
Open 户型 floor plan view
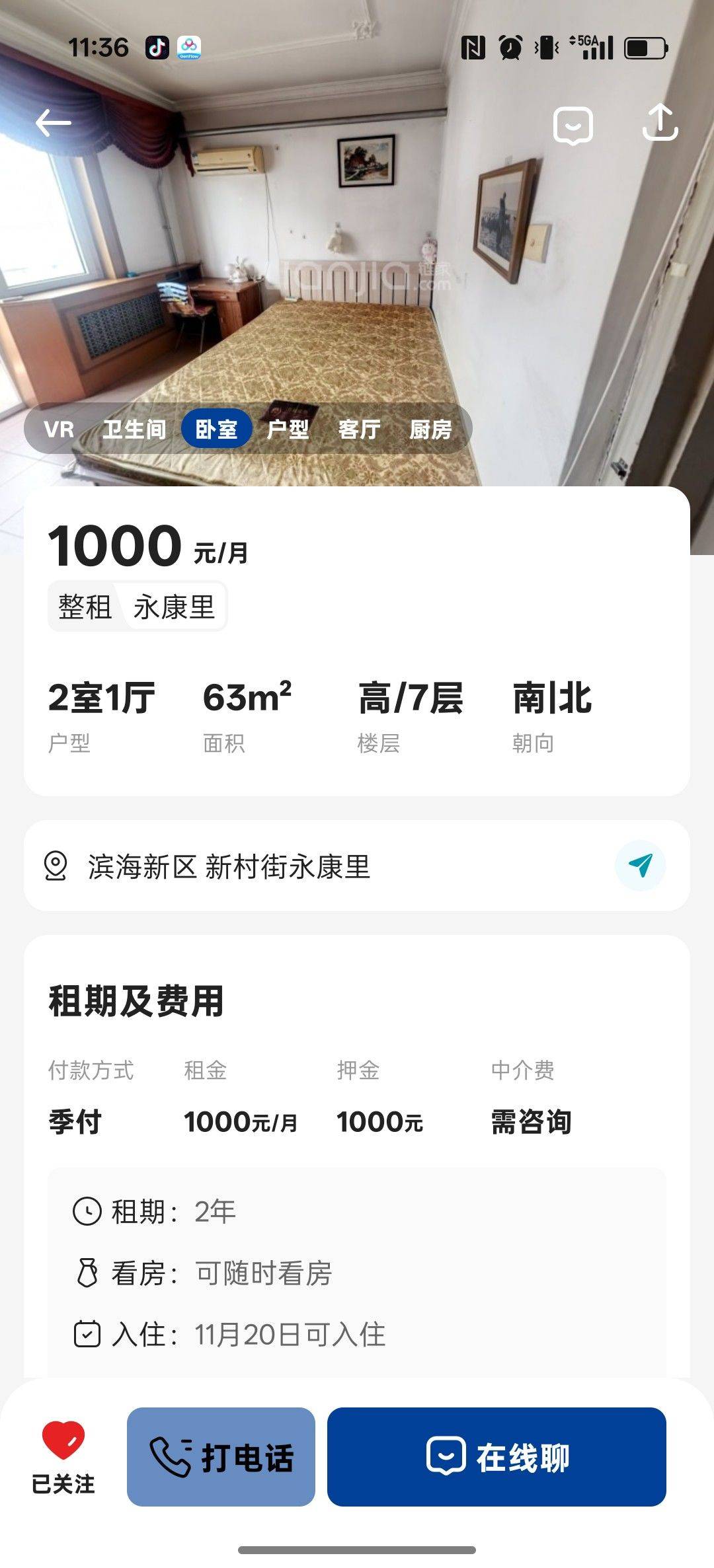pyautogui.click(x=290, y=429)
